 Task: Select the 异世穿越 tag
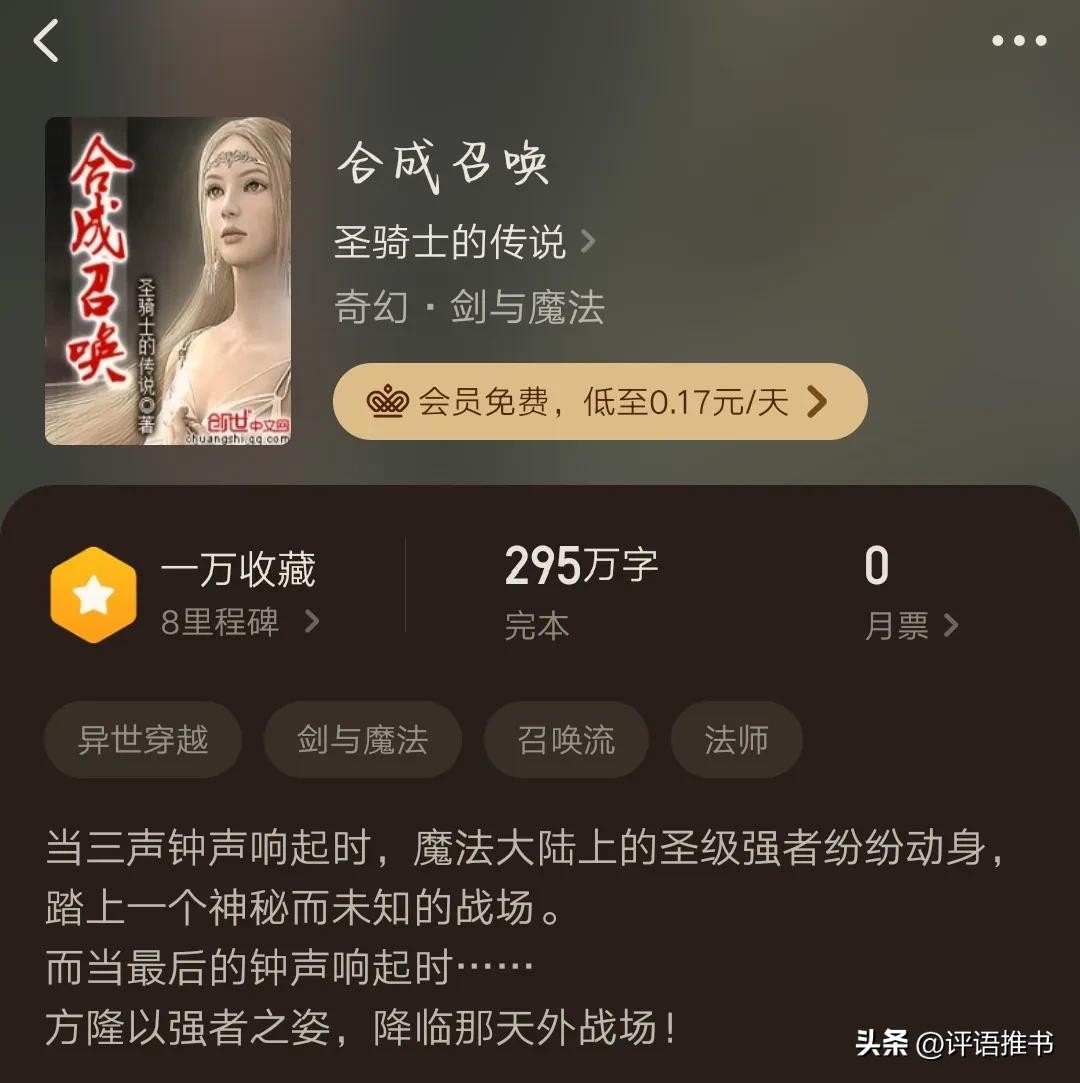point(143,740)
